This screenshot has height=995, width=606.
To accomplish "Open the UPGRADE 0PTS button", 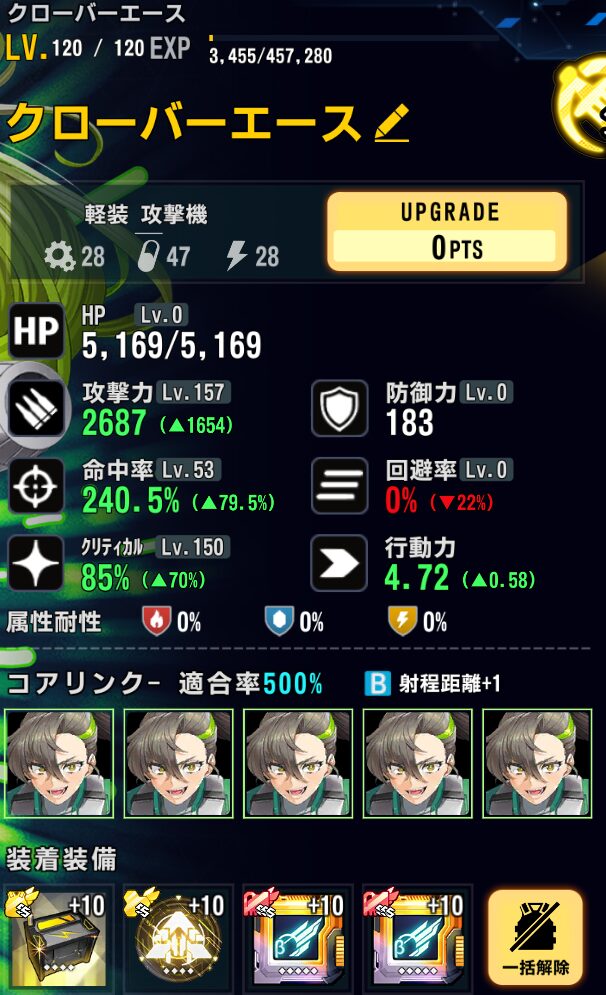I will pos(447,232).
